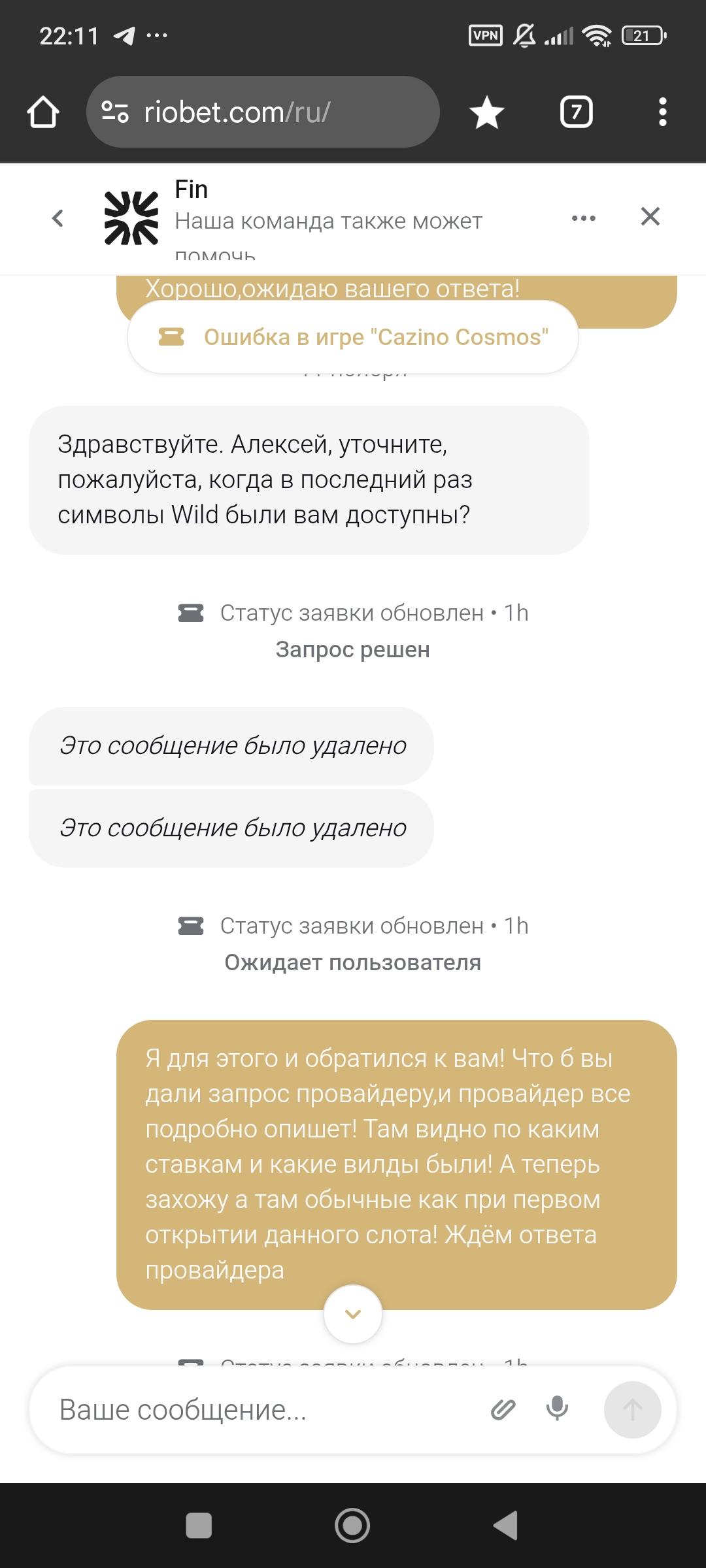Tap the riobet.com/ru/ address bar
The width and height of the screenshot is (706, 1568).
[261, 112]
